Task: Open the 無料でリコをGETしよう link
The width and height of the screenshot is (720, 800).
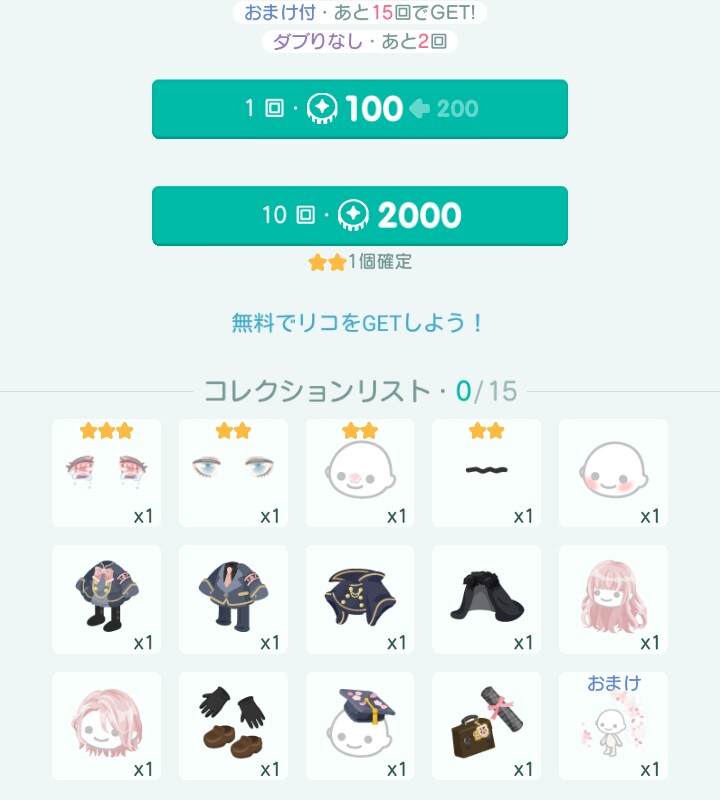Action: tap(359, 323)
